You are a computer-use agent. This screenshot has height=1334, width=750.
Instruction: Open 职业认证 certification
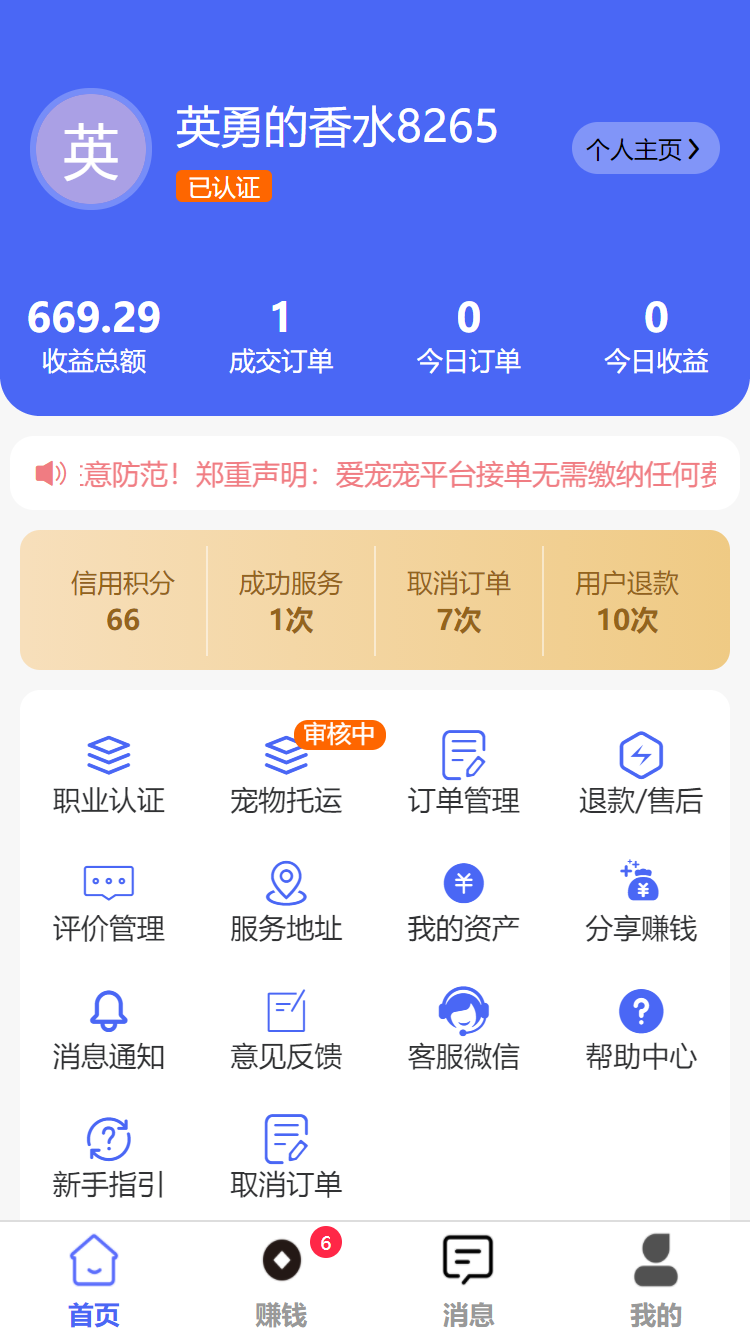(x=109, y=774)
